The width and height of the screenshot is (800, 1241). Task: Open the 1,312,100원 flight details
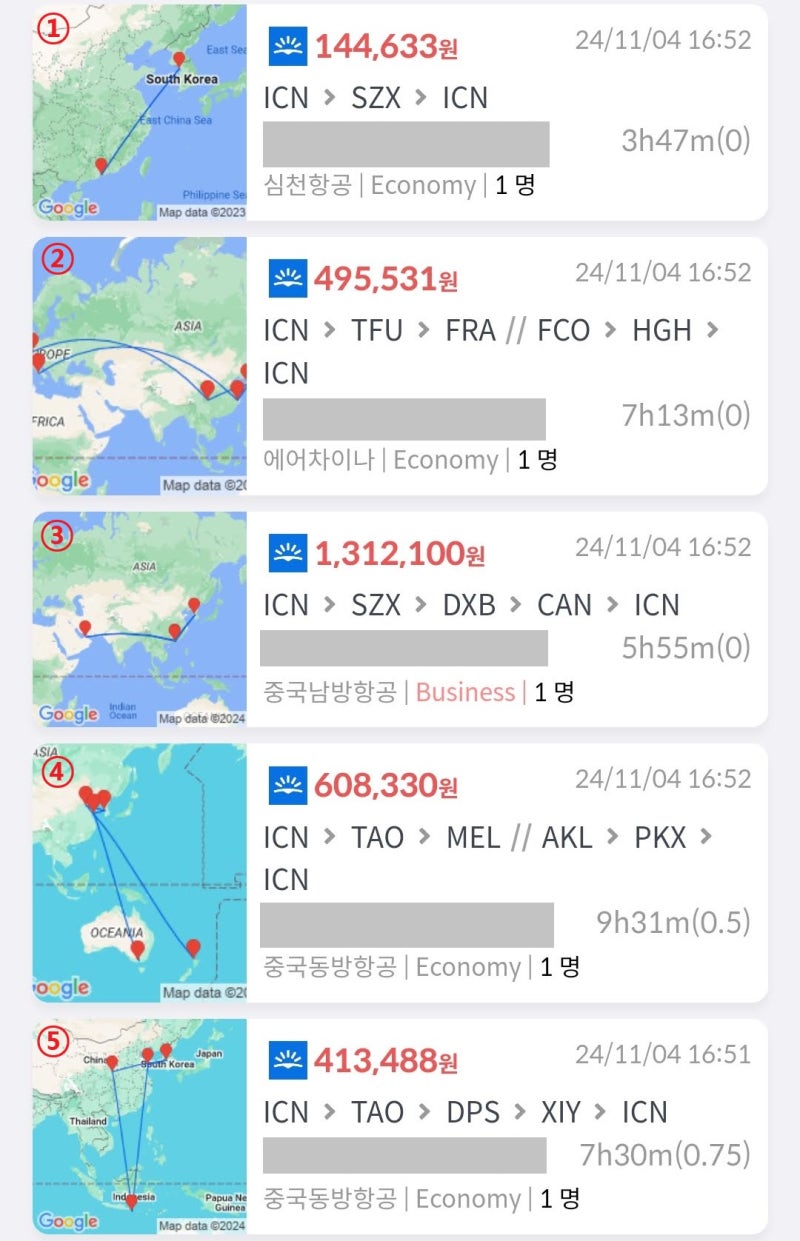tap(400, 554)
